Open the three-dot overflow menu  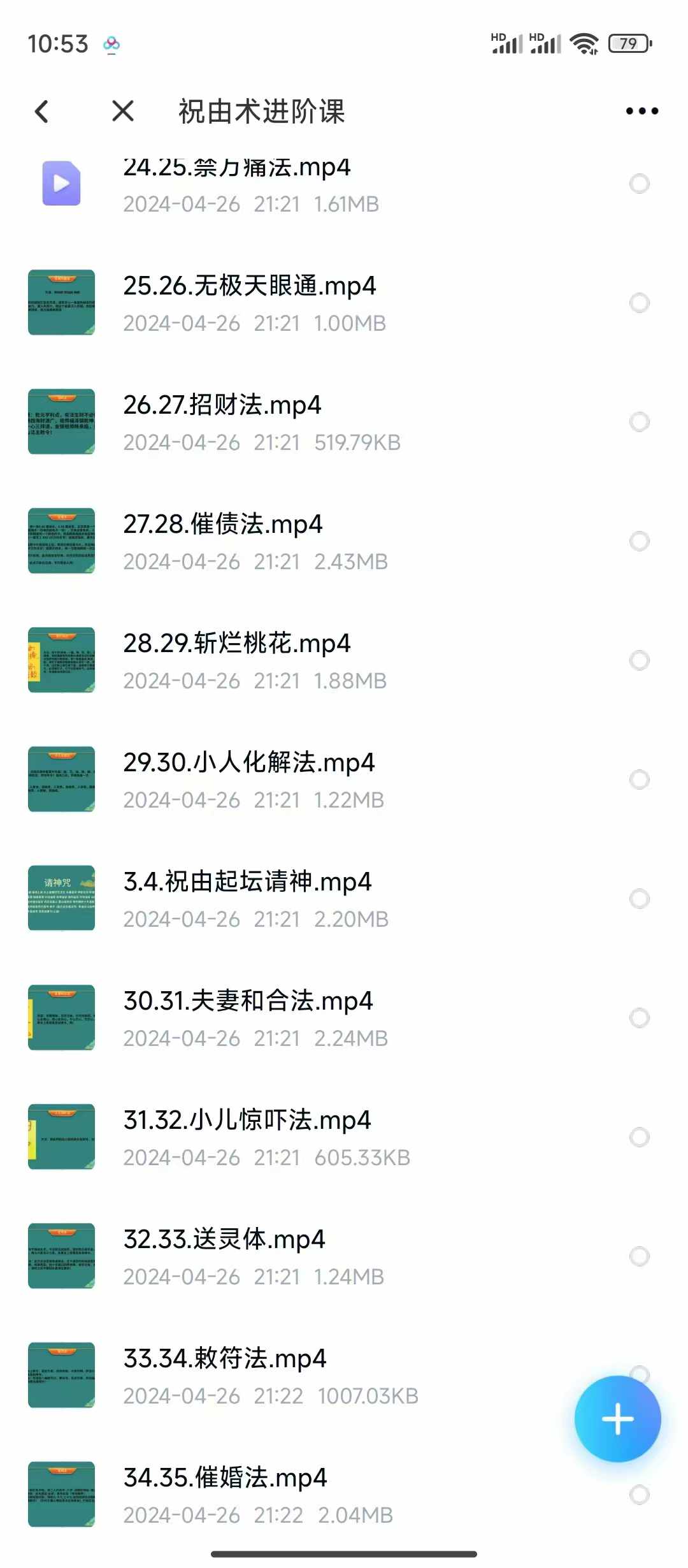tap(641, 112)
